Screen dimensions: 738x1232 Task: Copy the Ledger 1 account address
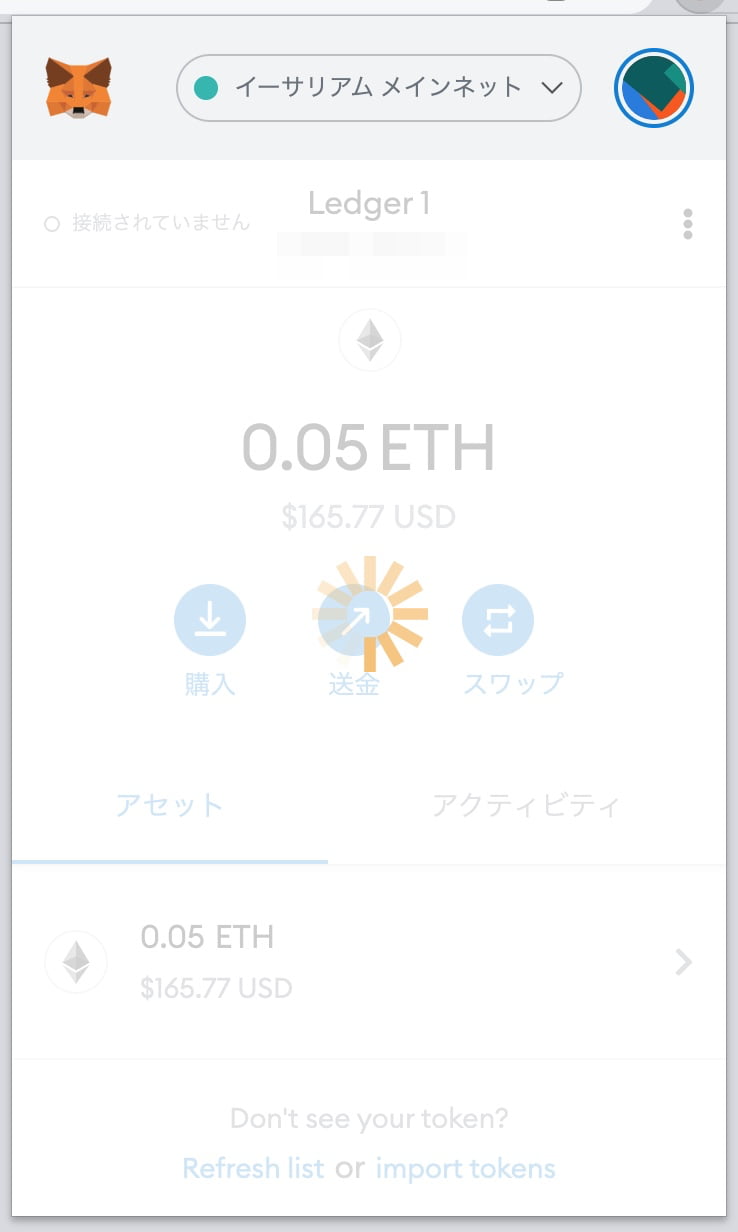pos(370,241)
